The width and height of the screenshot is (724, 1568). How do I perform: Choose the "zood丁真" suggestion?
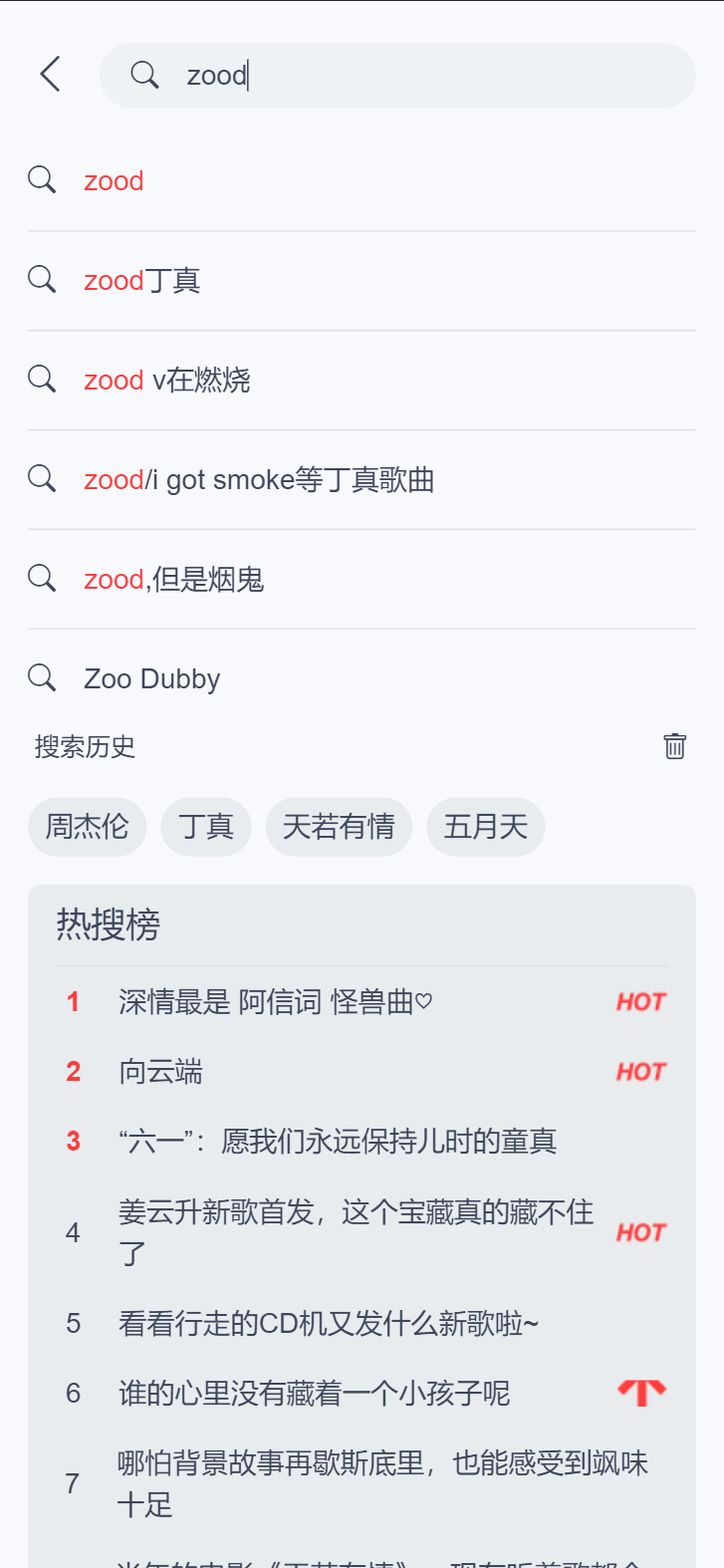pyautogui.click(x=362, y=281)
